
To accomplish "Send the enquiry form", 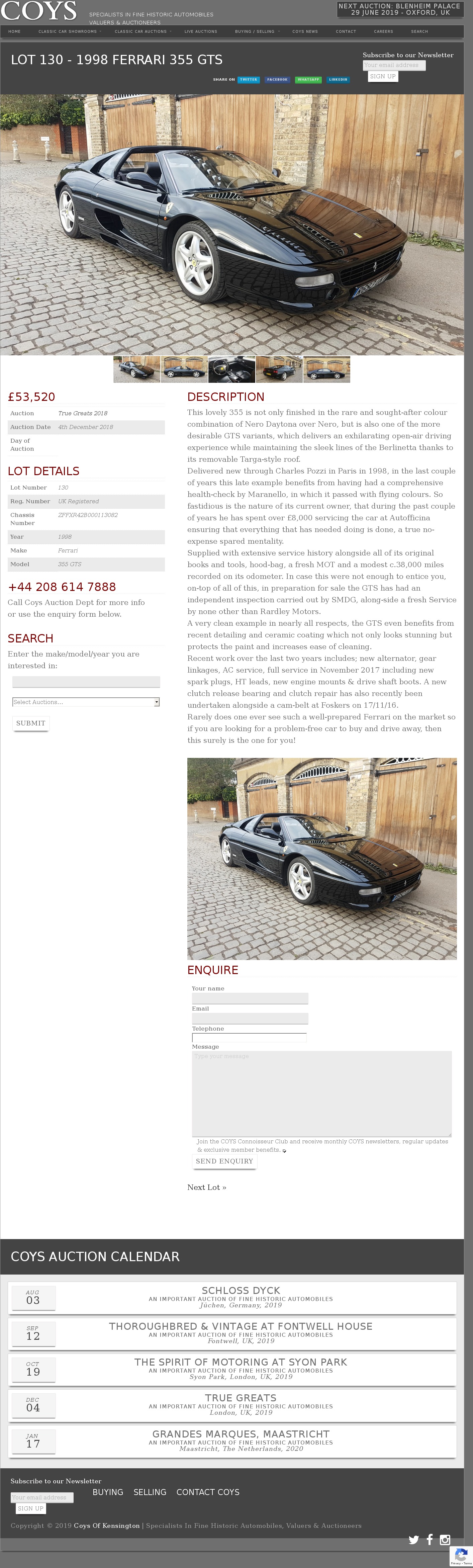I will (x=224, y=1161).
